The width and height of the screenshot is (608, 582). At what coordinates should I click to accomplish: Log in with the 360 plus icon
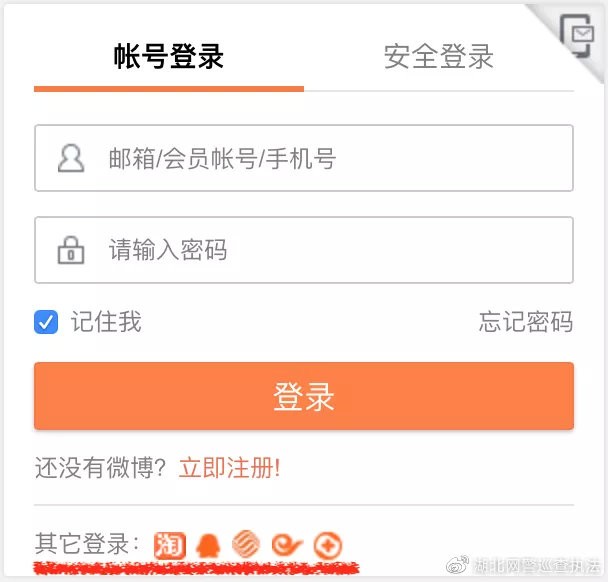point(327,545)
